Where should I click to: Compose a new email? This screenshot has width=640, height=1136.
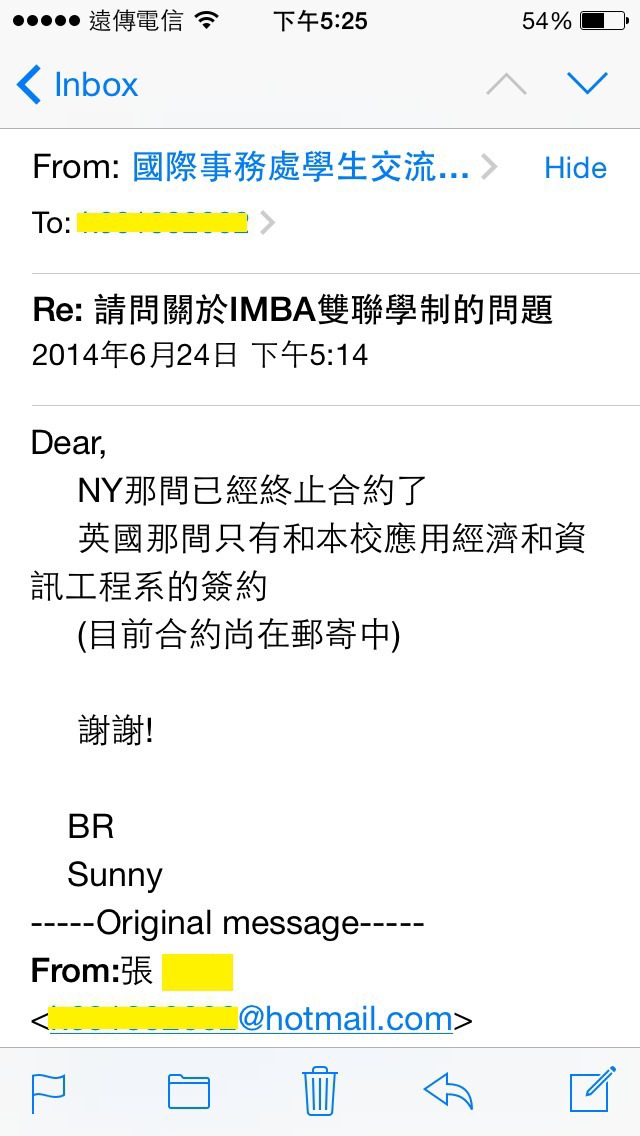point(592,1089)
